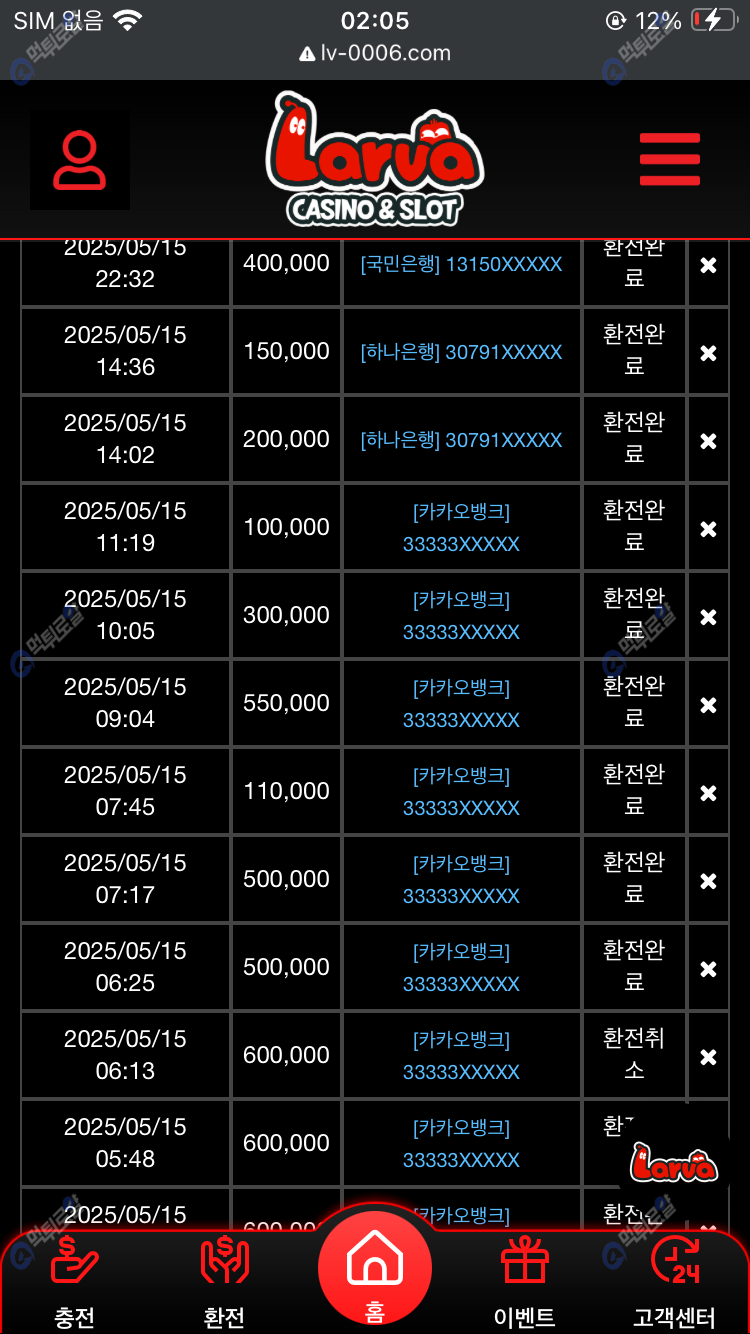
Task: Open the 이벤트 tab
Action: click(525, 1282)
